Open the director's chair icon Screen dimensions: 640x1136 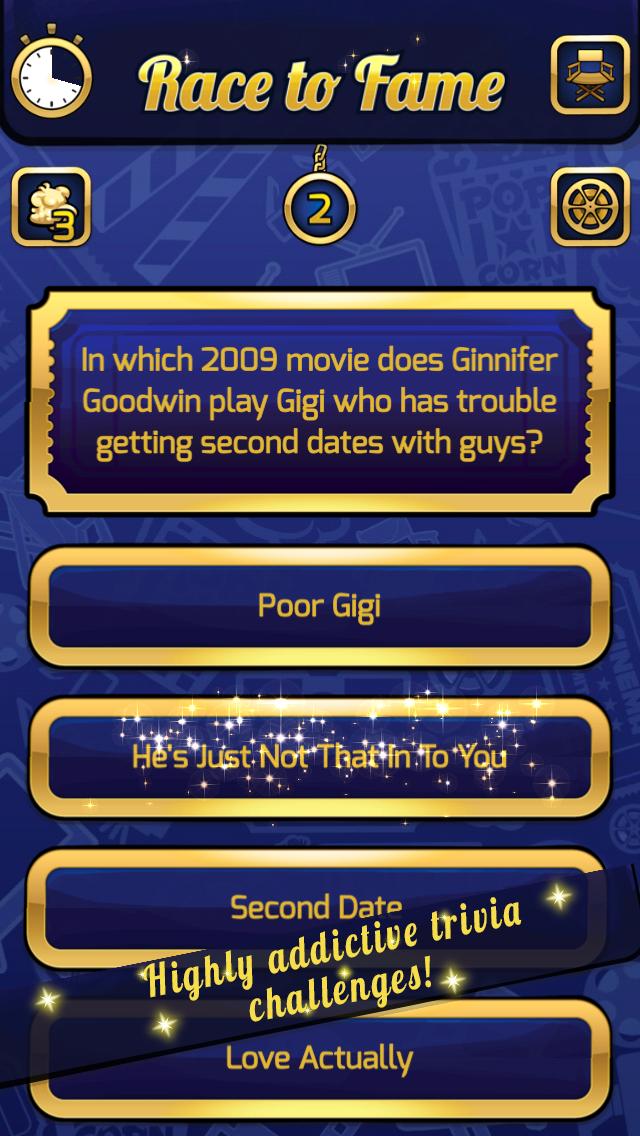pos(589,75)
